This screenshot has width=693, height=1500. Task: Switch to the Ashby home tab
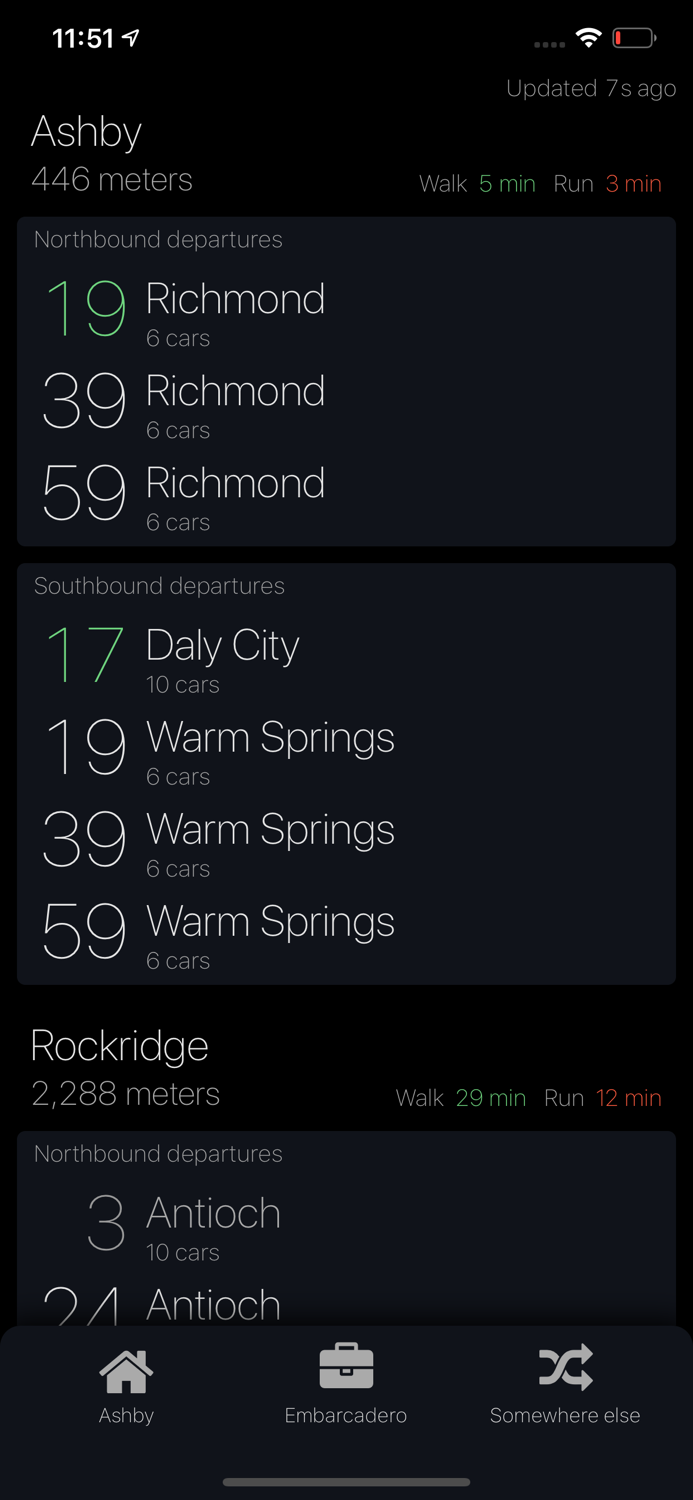pyautogui.click(x=126, y=1386)
